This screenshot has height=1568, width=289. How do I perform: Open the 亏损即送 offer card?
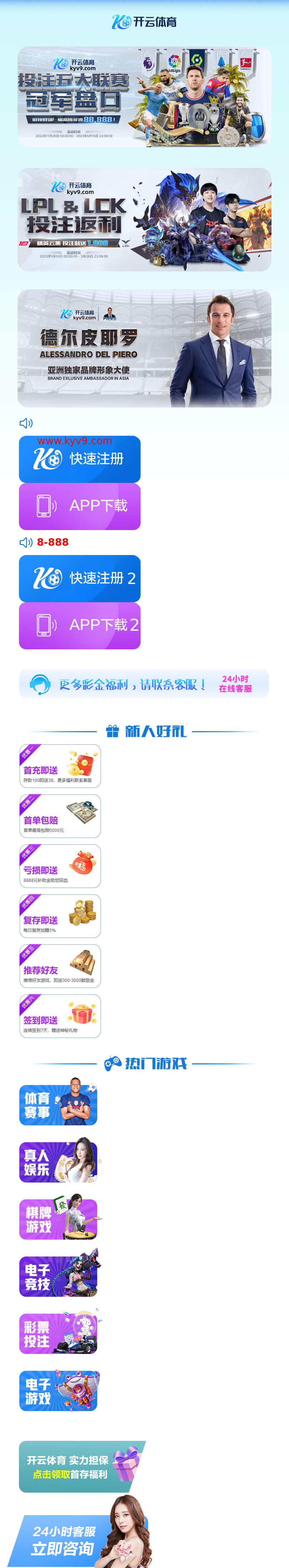[x=60, y=865]
